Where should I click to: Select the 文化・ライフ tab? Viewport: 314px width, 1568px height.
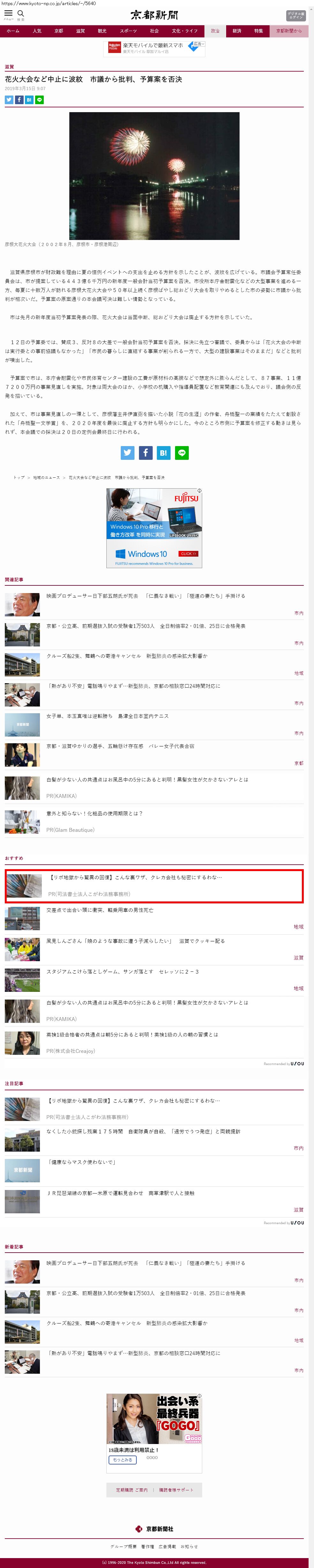[184, 30]
